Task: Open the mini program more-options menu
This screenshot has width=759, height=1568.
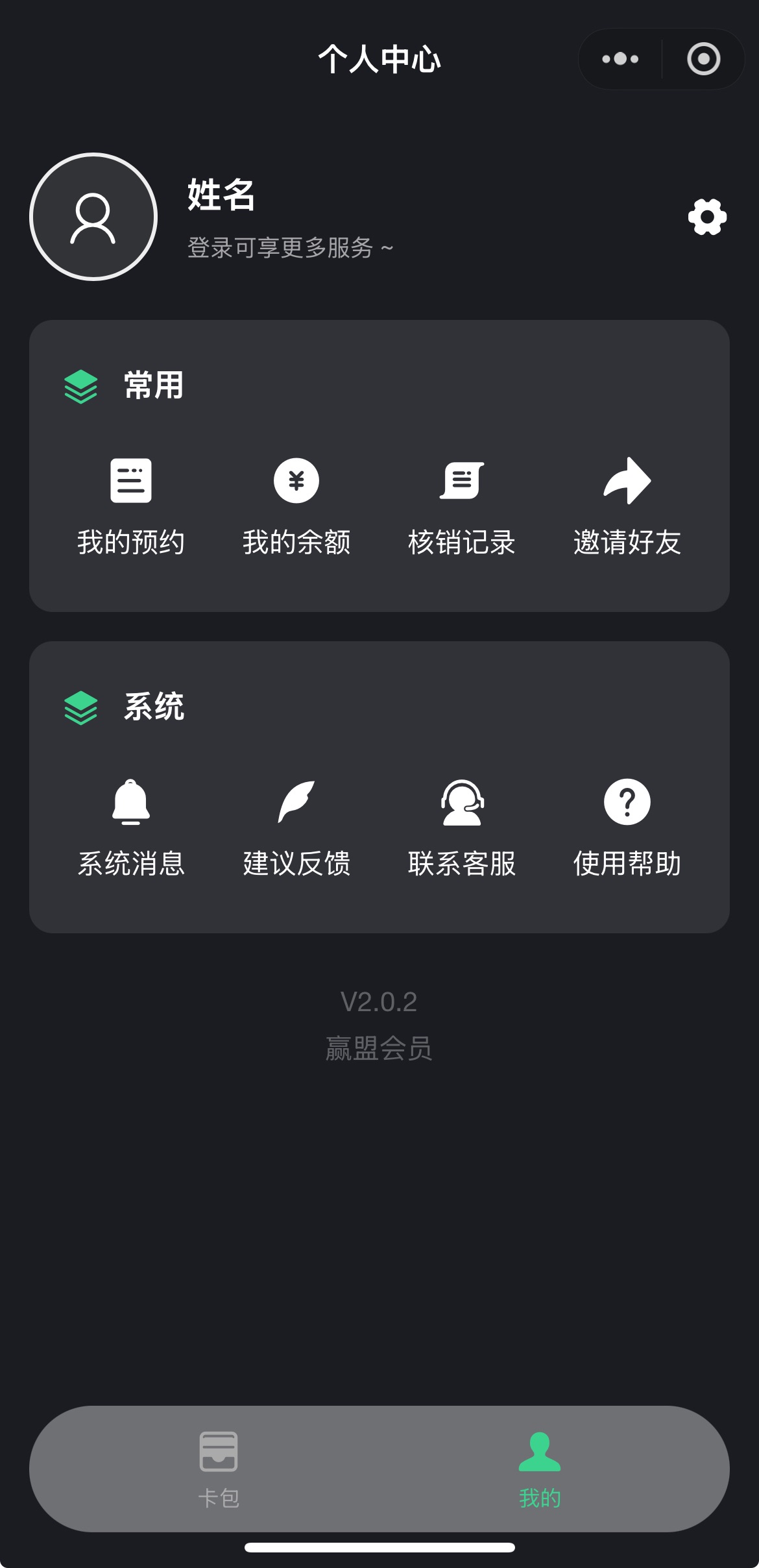Action: click(620, 59)
